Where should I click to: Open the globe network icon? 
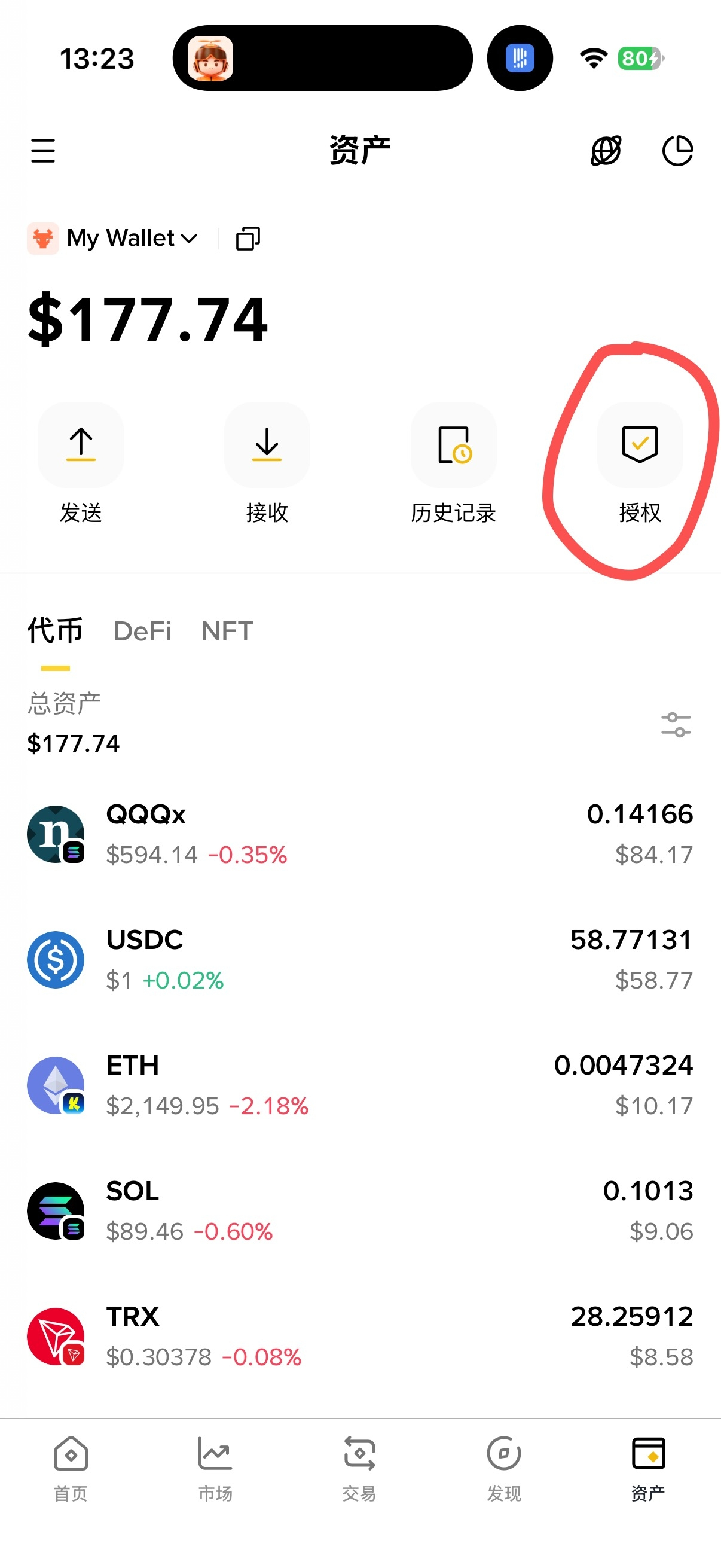coord(606,150)
